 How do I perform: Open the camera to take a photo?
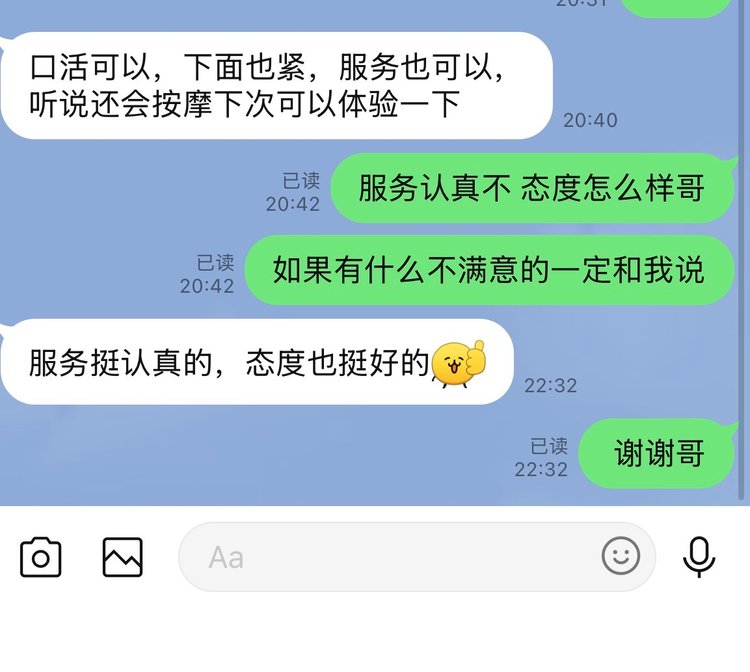click(41, 557)
